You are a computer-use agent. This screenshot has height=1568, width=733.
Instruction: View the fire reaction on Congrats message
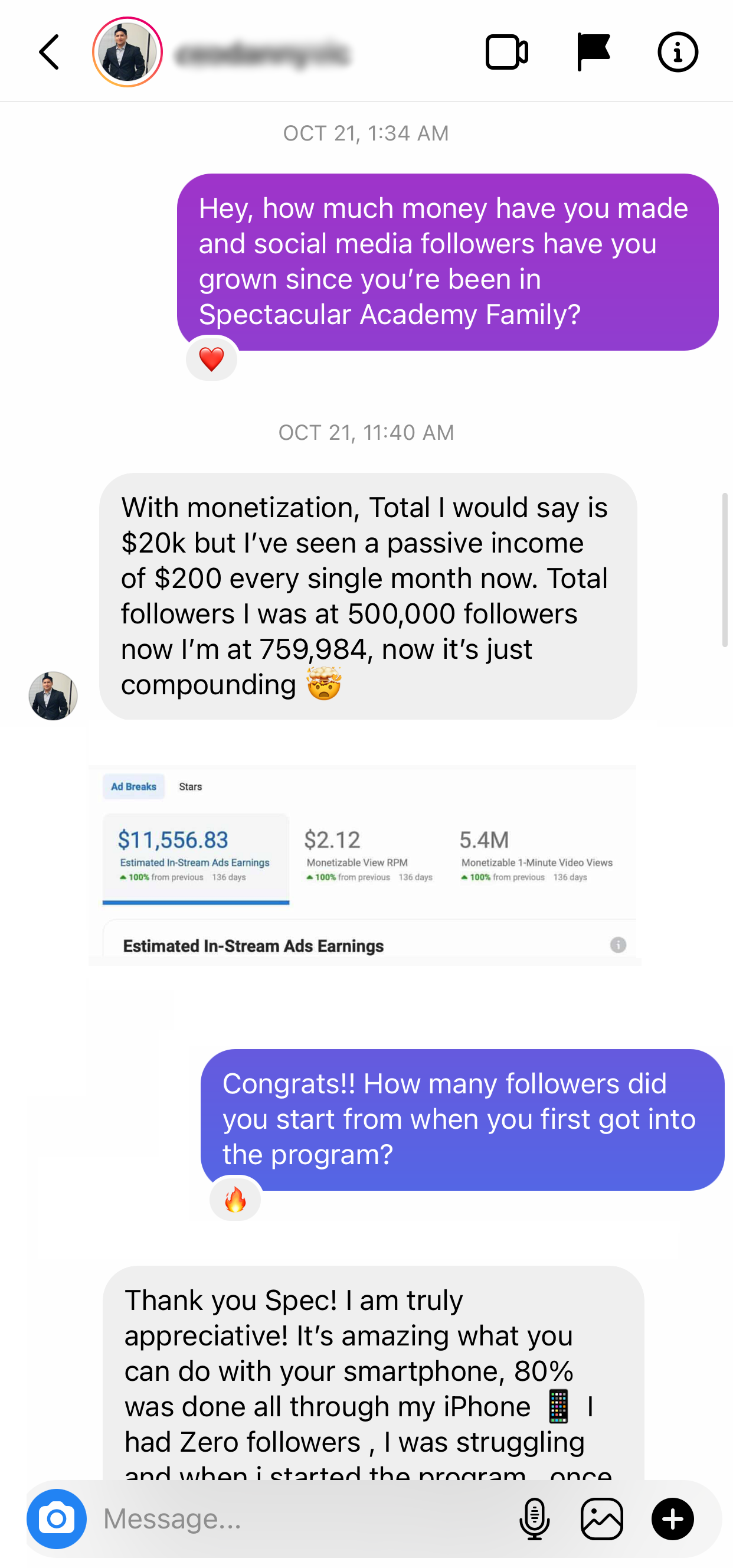click(235, 1200)
